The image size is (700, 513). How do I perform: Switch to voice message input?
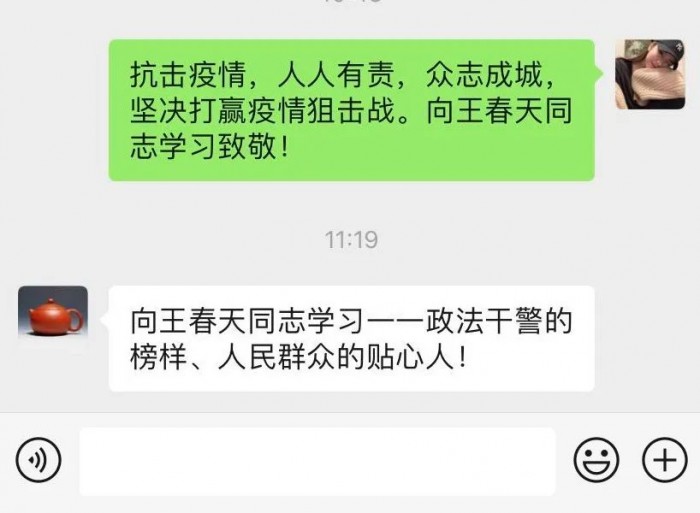(x=39, y=460)
